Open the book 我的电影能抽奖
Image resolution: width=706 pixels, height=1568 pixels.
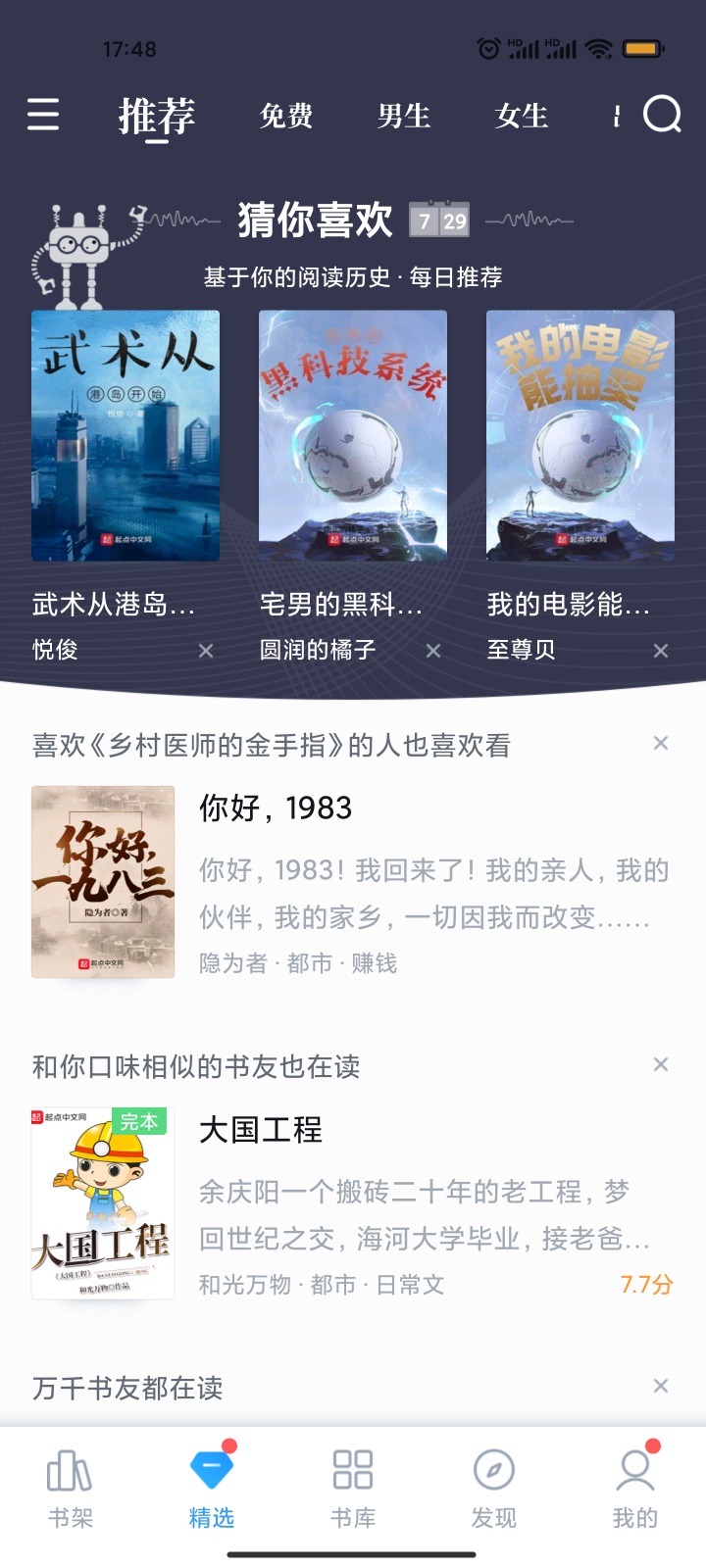point(580,436)
